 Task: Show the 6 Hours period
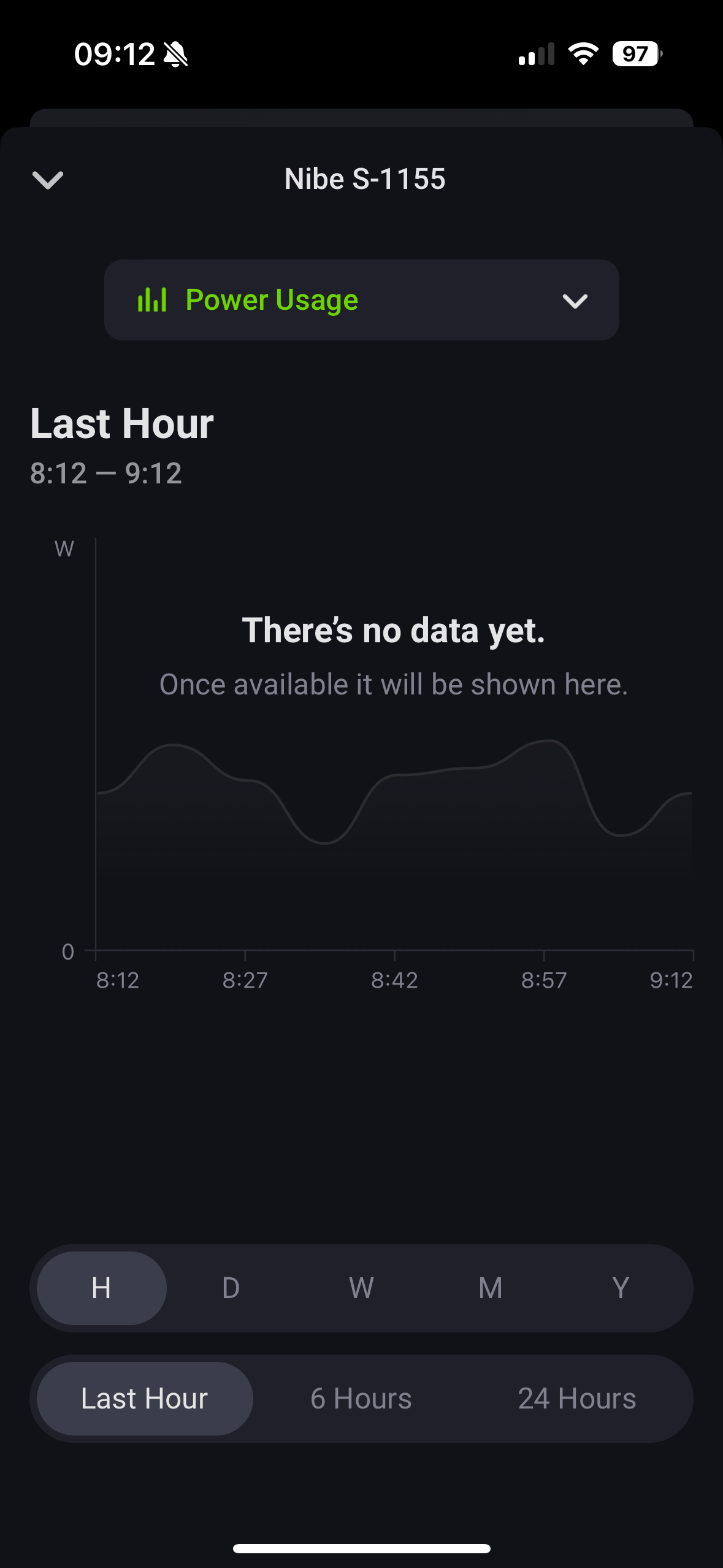click(361, 1399)
